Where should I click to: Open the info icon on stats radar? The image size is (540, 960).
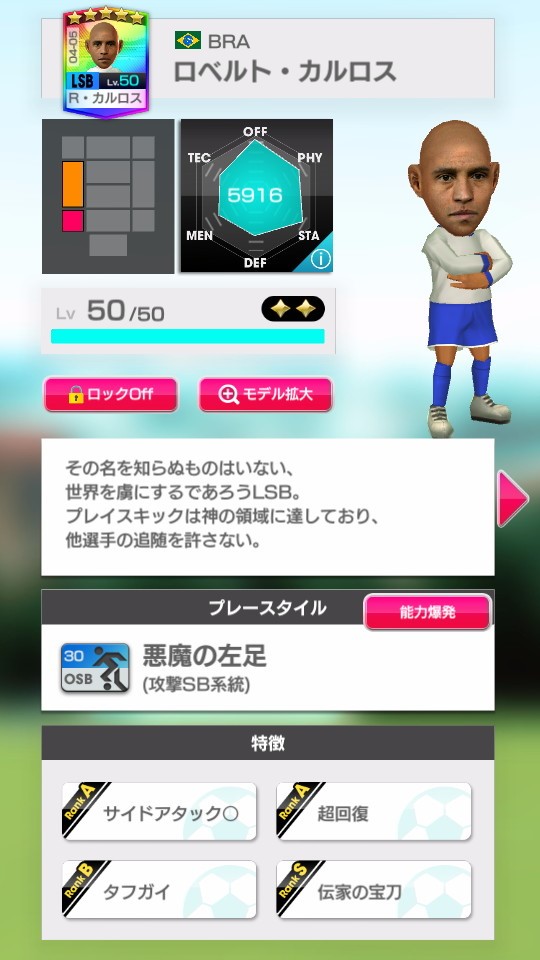click(320, 259)
